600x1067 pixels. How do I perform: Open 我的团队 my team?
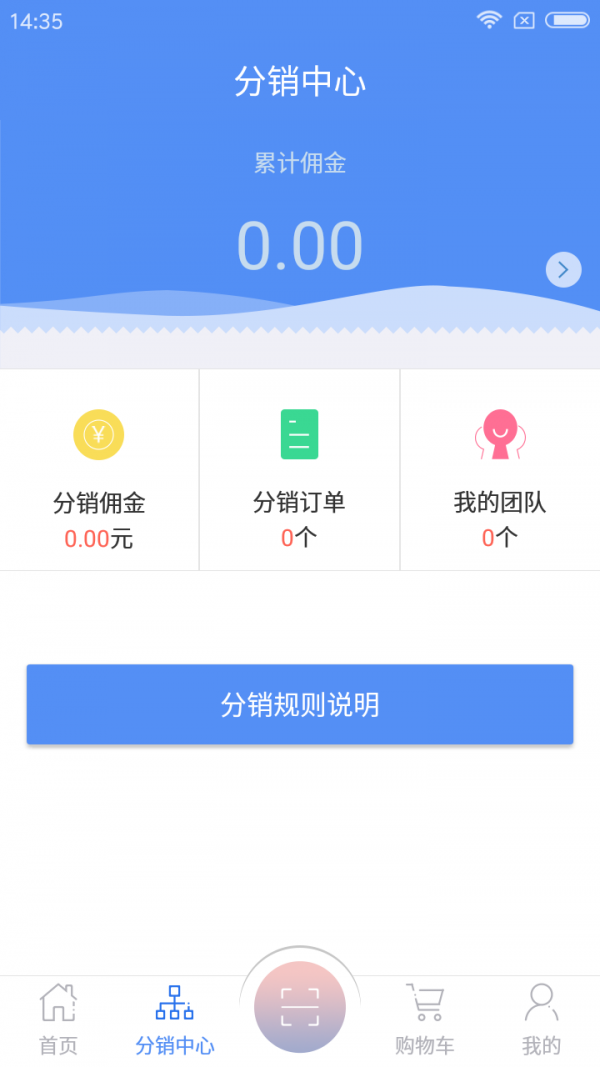(x=500, y=470)
